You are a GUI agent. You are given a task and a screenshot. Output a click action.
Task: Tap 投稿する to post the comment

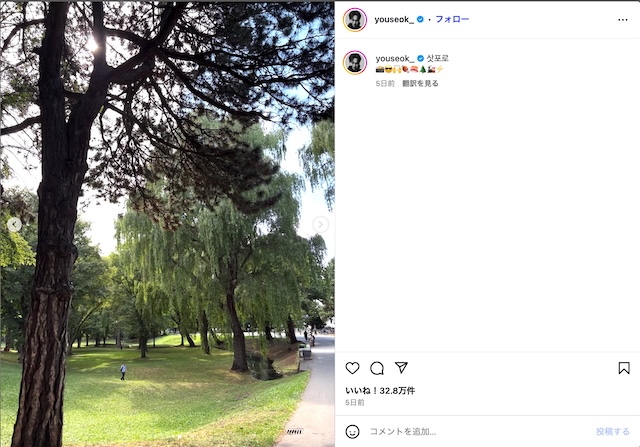[613, 431]
